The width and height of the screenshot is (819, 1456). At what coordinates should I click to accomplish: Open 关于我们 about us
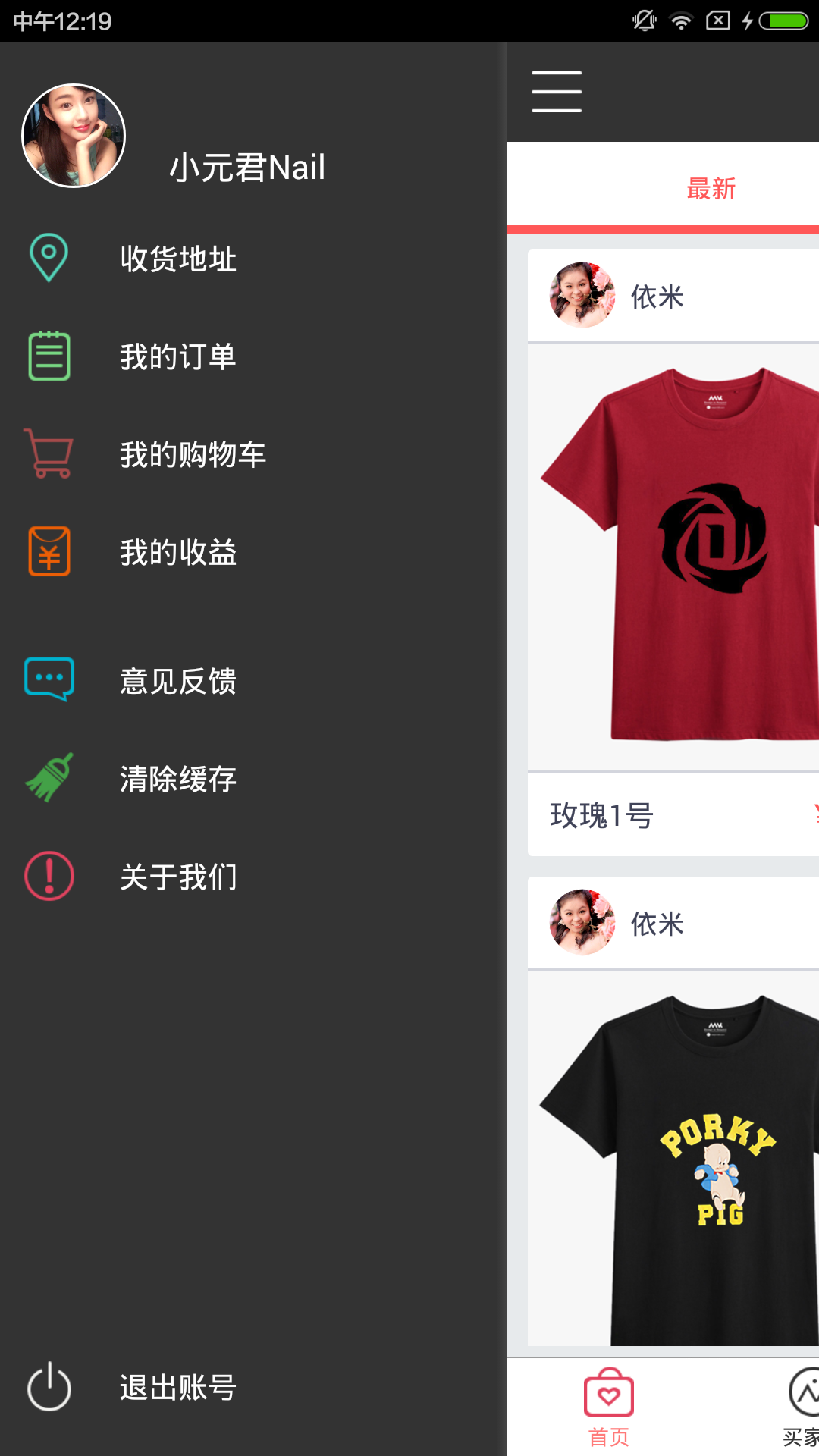pyautogui.click(x=177, y=877)
